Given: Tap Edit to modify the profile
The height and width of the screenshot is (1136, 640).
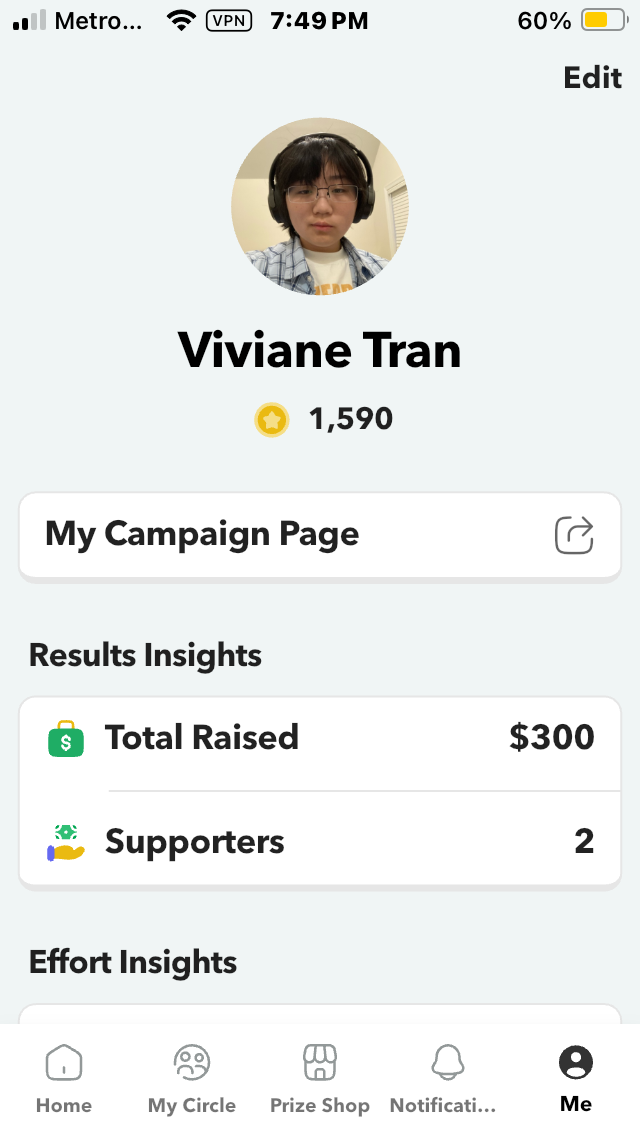Looking at the screenshot, I should [592, 78].
